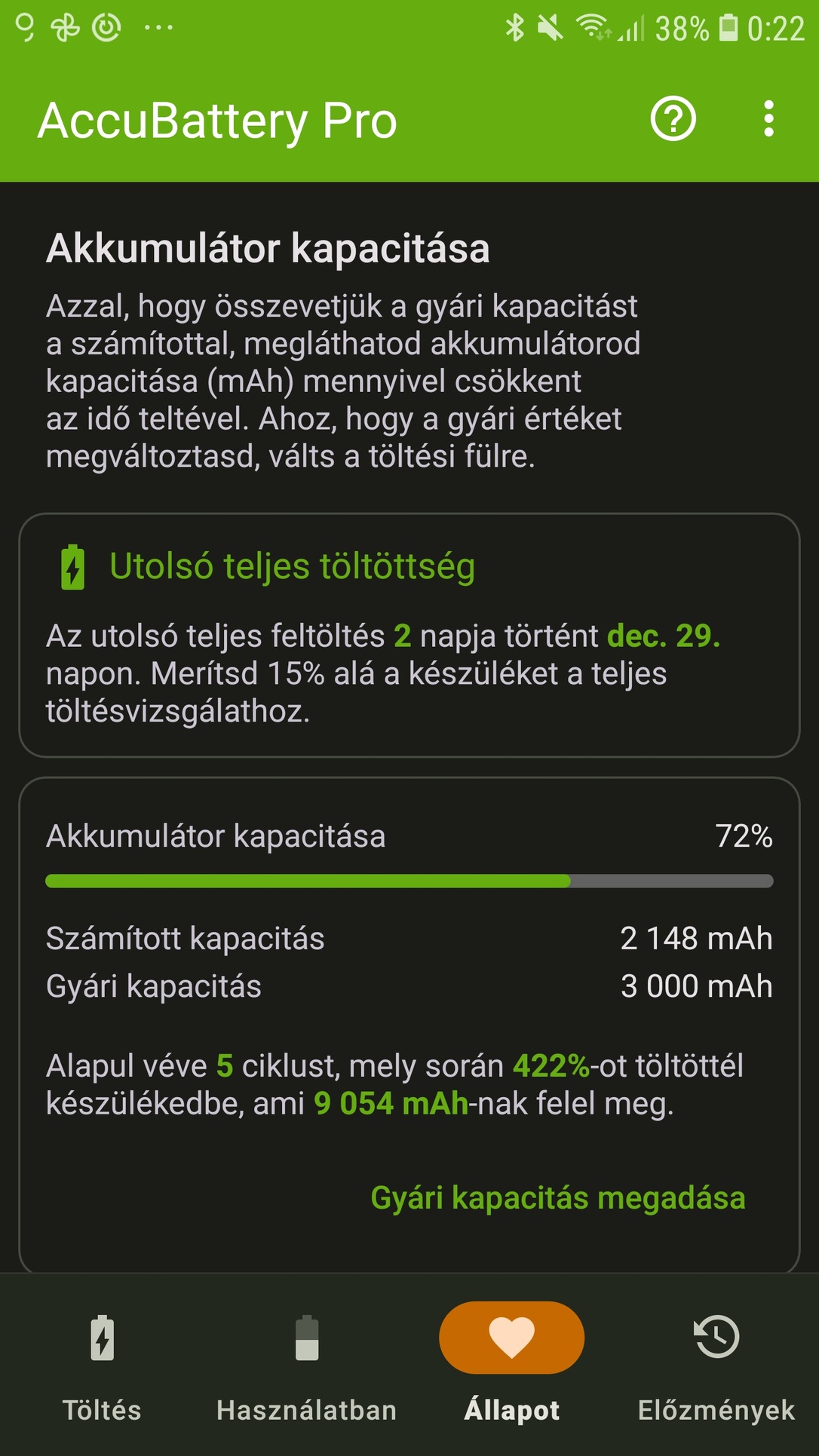This screenshot has width=819, height=1456.
Task: Switch to the Töltés tab
Action: coord(103,1363)
